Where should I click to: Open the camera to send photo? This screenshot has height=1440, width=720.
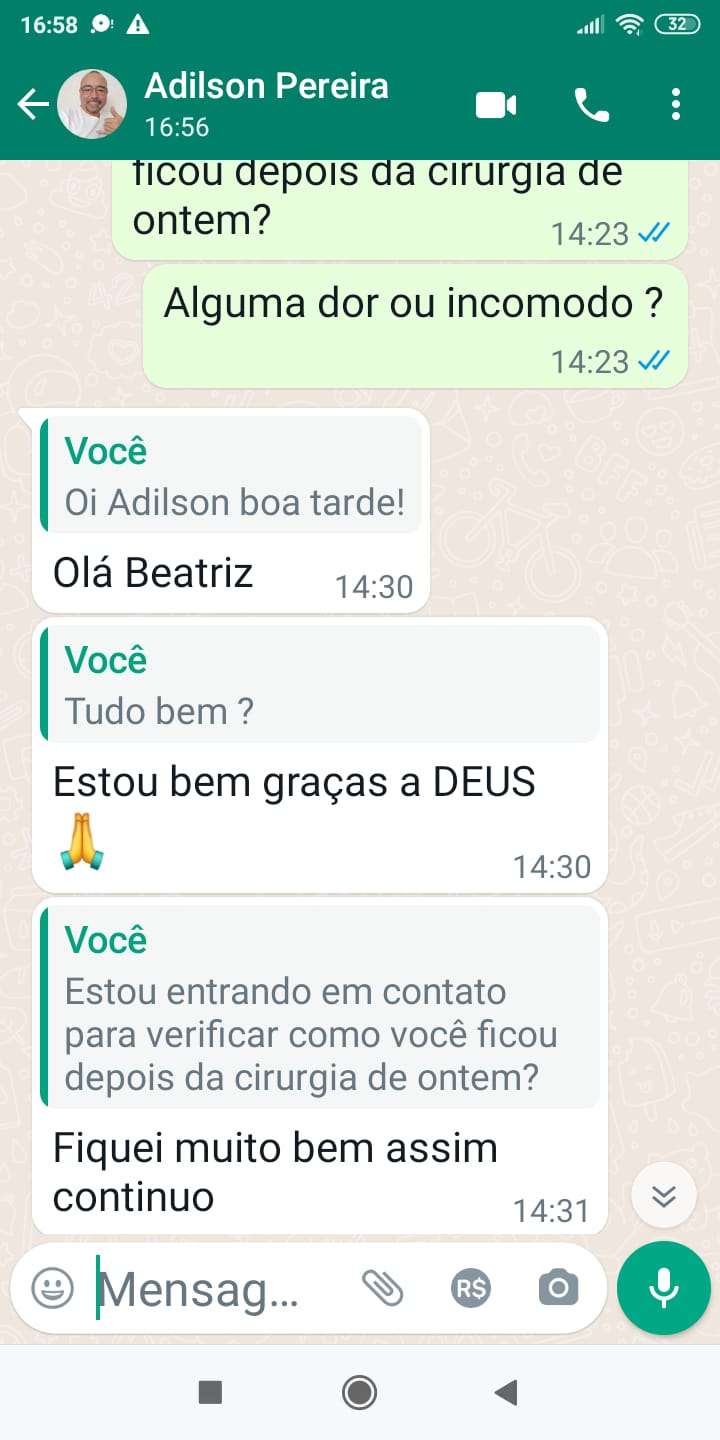[x=558, y=1288]
